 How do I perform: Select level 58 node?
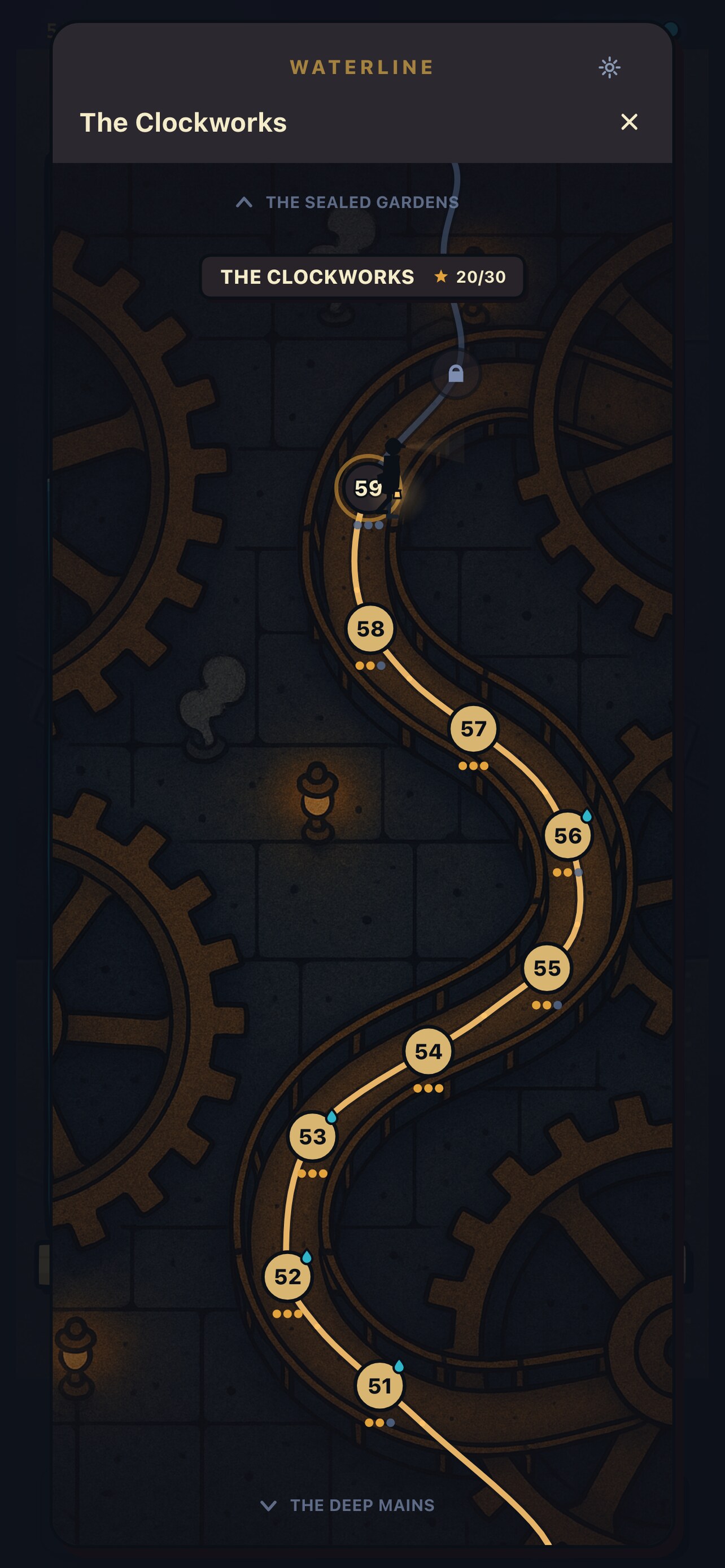tap(370, 628)
